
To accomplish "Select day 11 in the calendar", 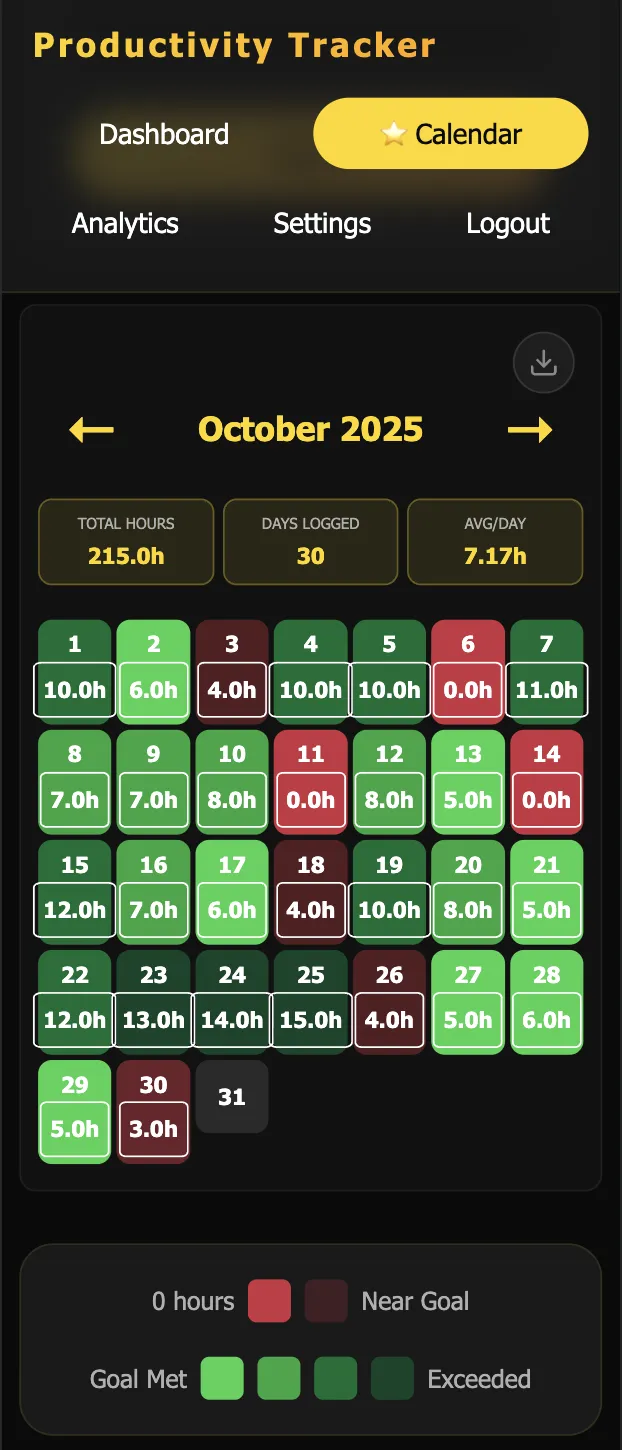I will (x=311, y=781).
